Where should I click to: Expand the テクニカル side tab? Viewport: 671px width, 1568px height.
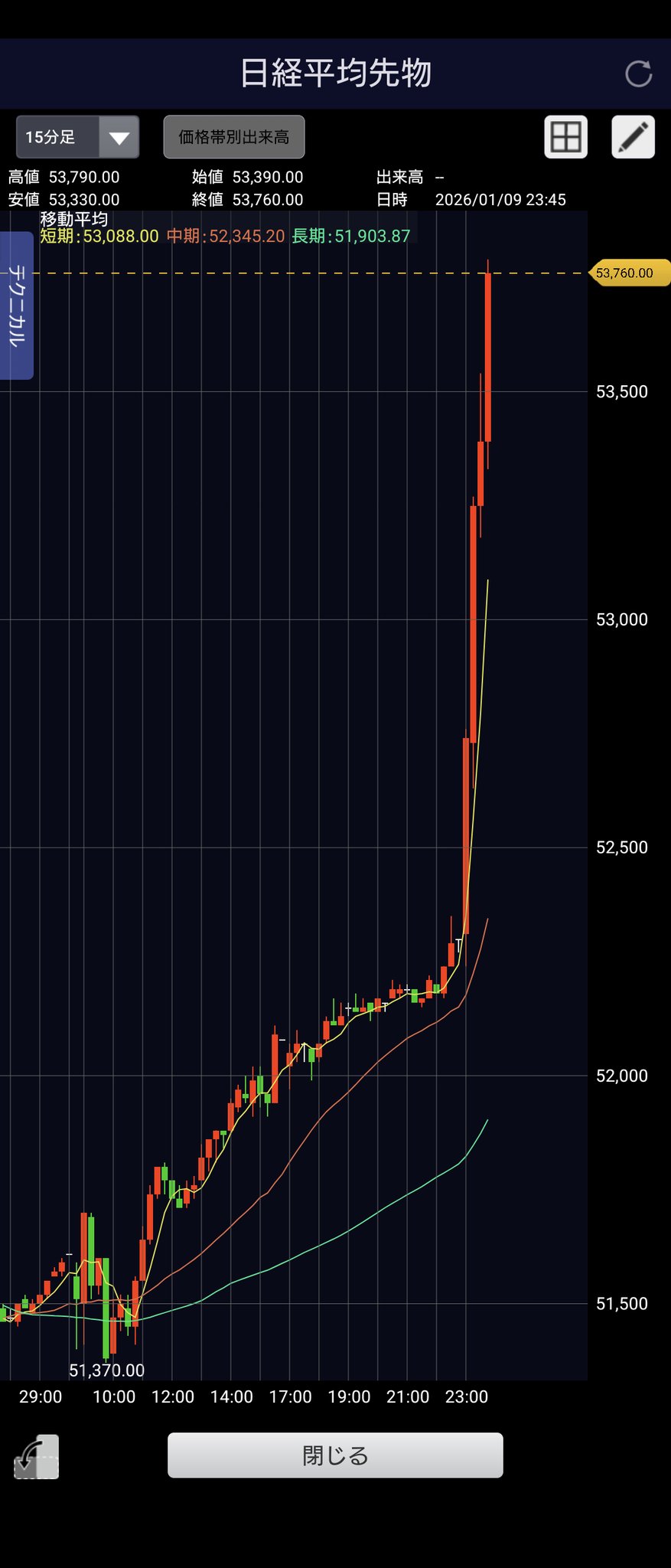[17, 305]
